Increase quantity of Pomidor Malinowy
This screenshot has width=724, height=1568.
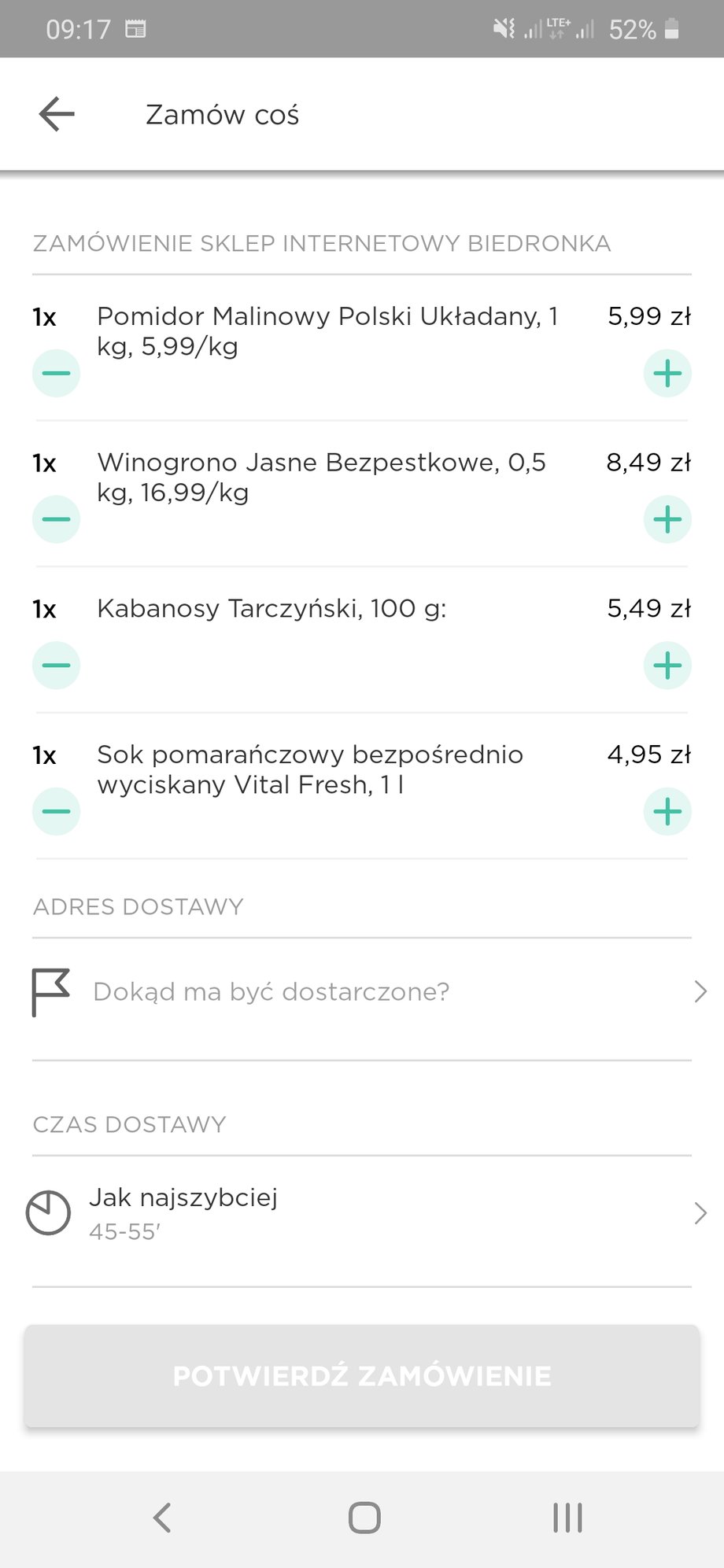667,373
